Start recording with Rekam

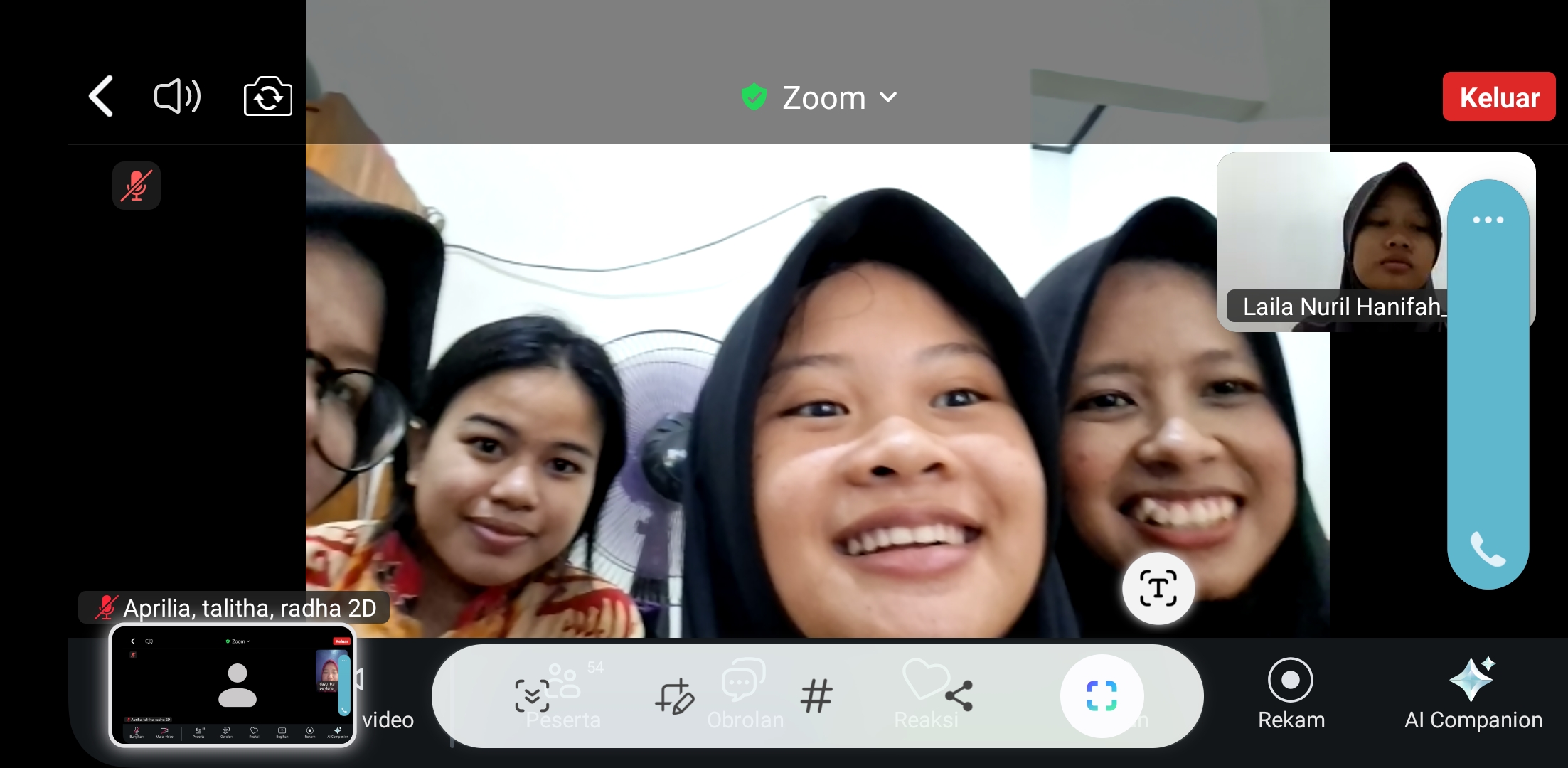1291,695
